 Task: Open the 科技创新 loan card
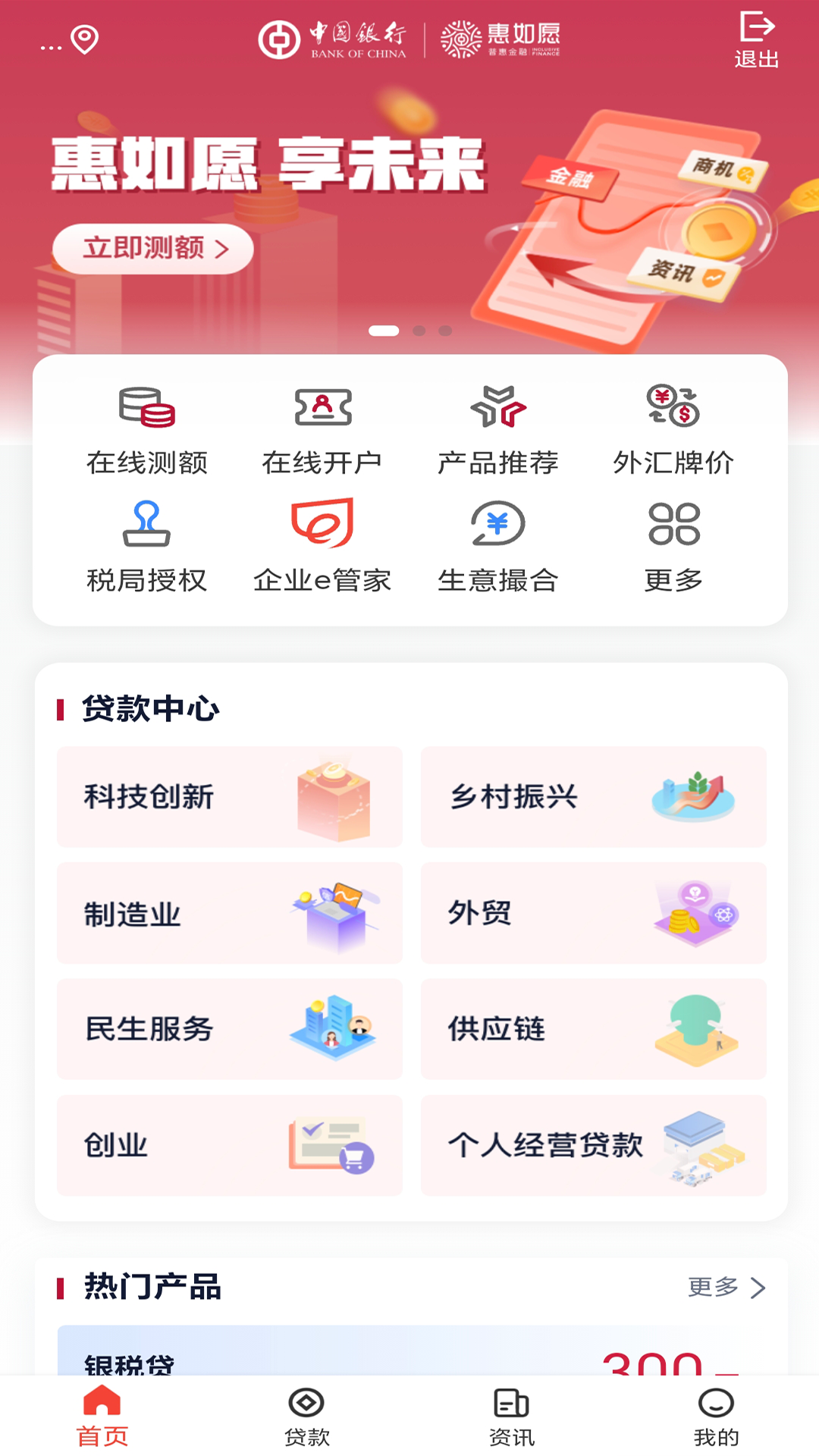coord(228,797)
